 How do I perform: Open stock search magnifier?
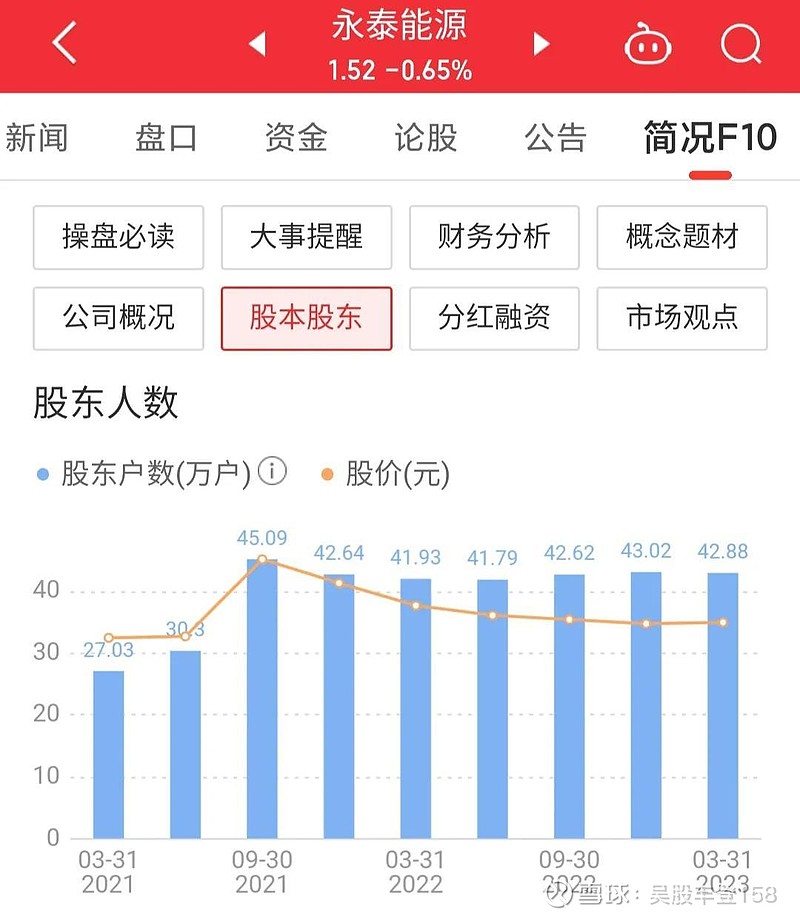pos(740,44)
